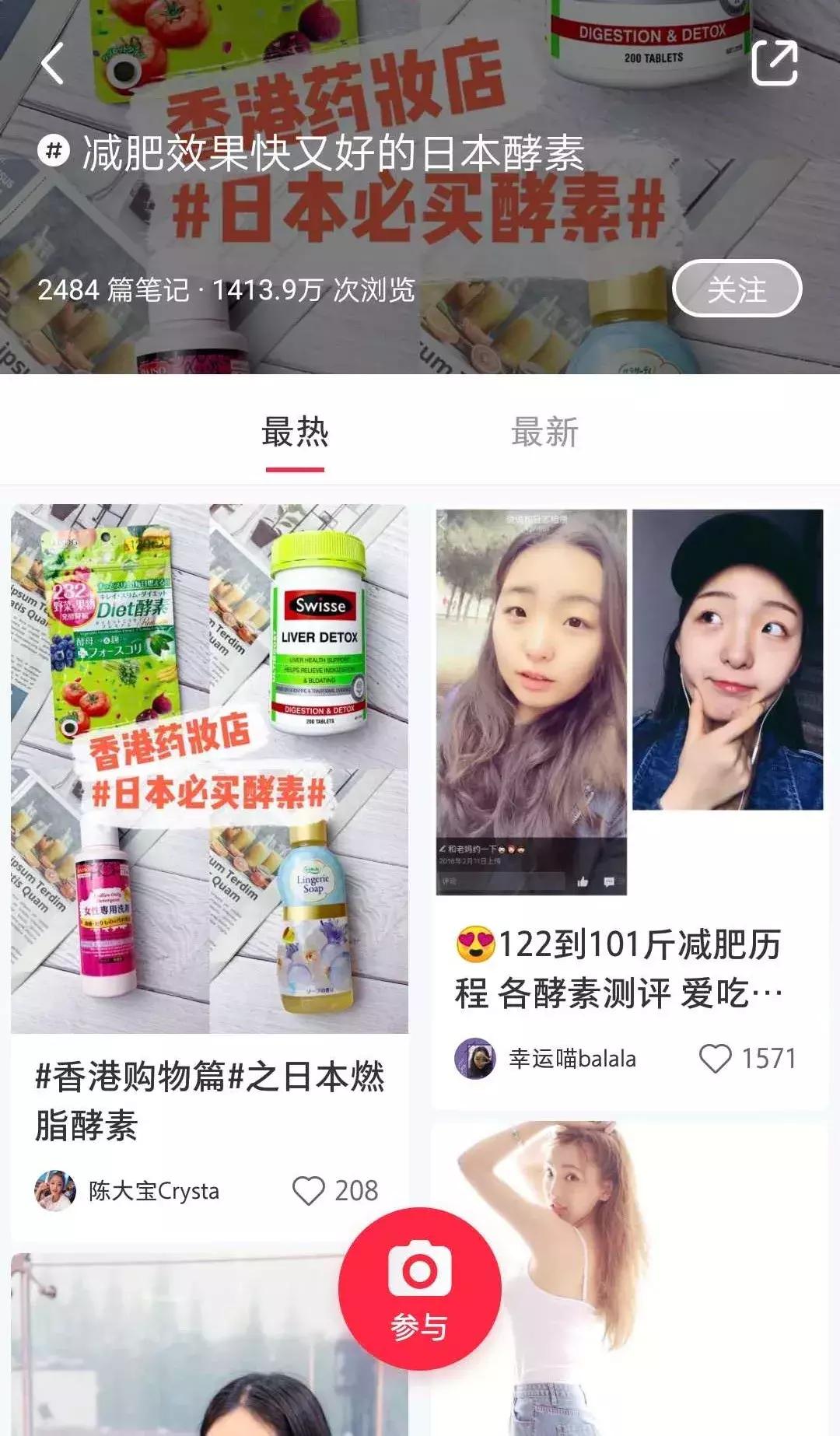The height and width of the screenshot is (1436, 840).
Task: Click the hashtag icon beside the topic title
Action: pyautogui.click(x=54, y=149)
